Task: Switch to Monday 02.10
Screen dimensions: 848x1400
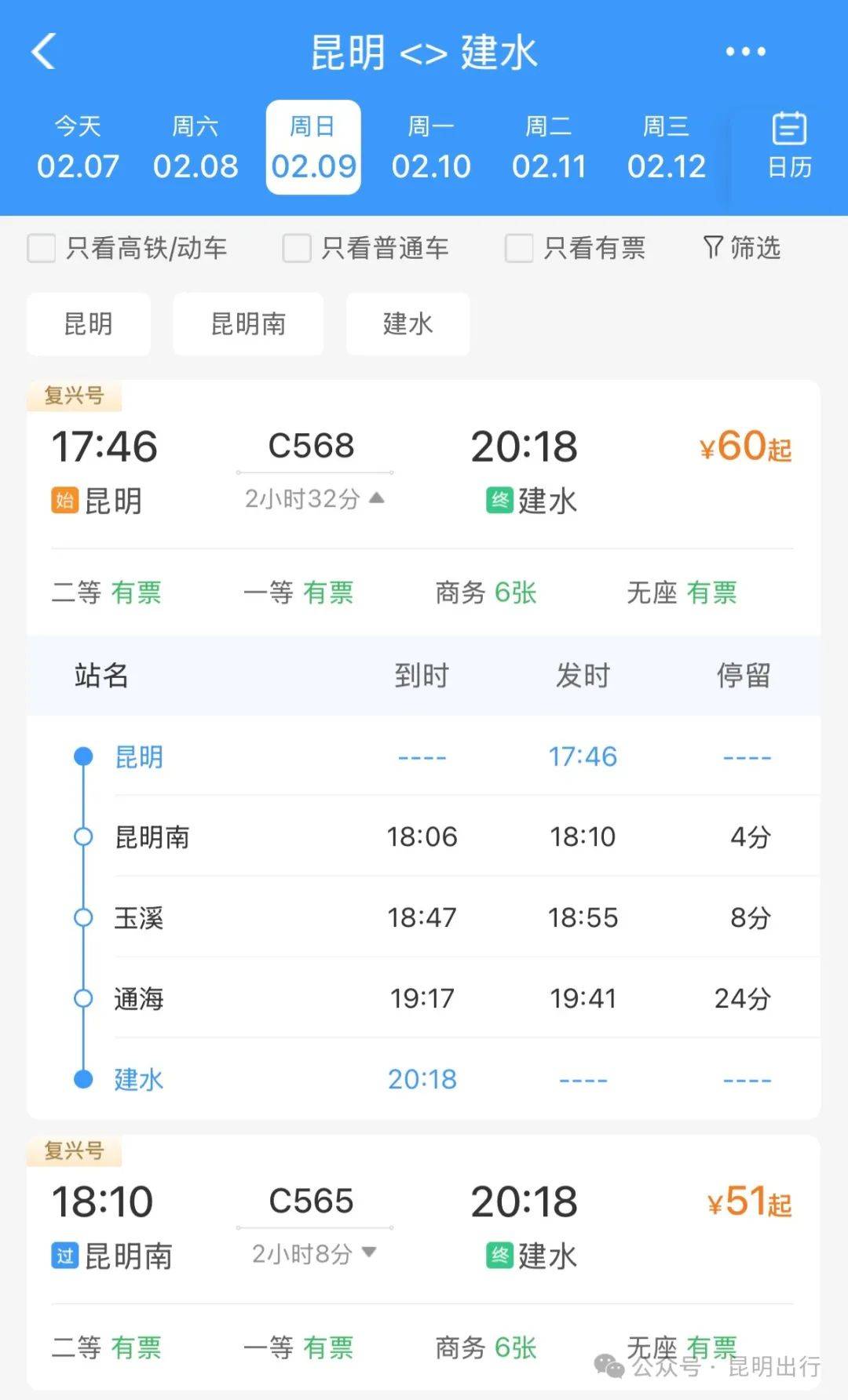Action: 431,148
